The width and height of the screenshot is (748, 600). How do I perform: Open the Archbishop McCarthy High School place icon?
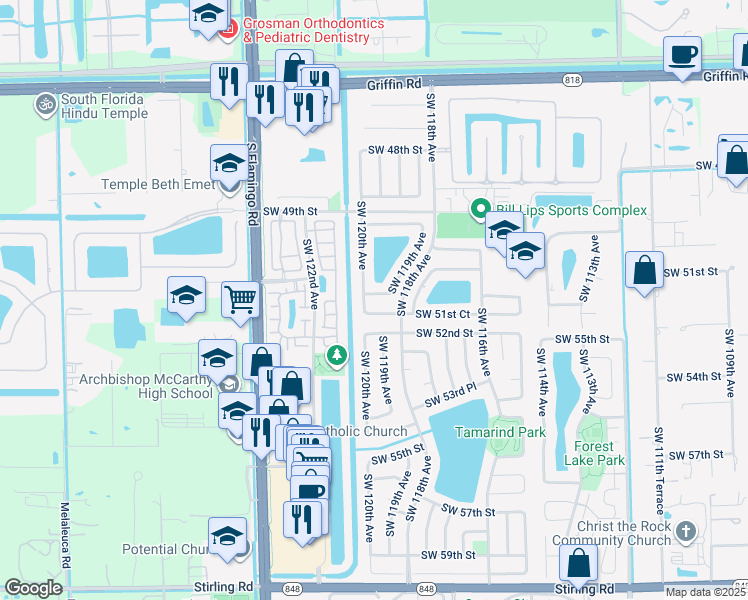tap(231, 384)
